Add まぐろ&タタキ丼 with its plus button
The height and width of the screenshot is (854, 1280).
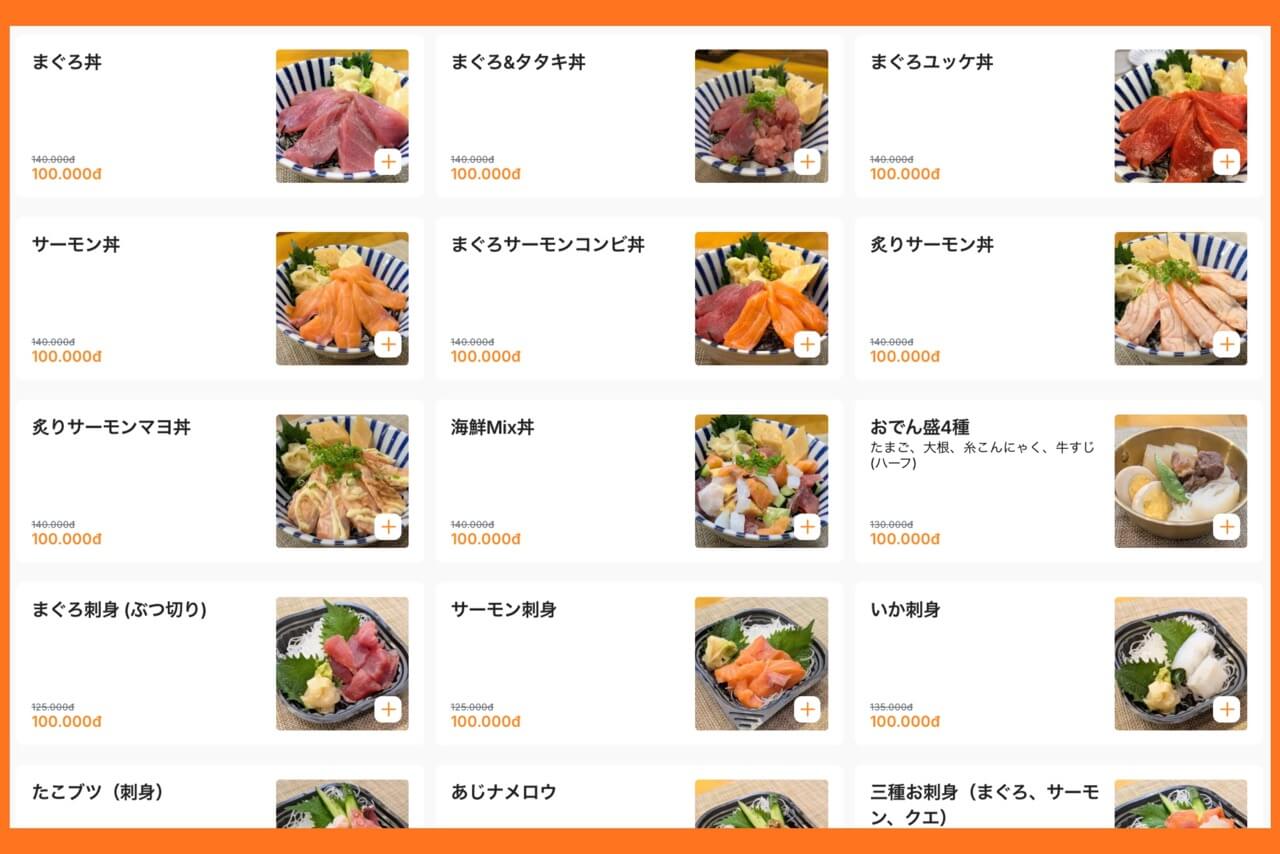click(807, 162)
